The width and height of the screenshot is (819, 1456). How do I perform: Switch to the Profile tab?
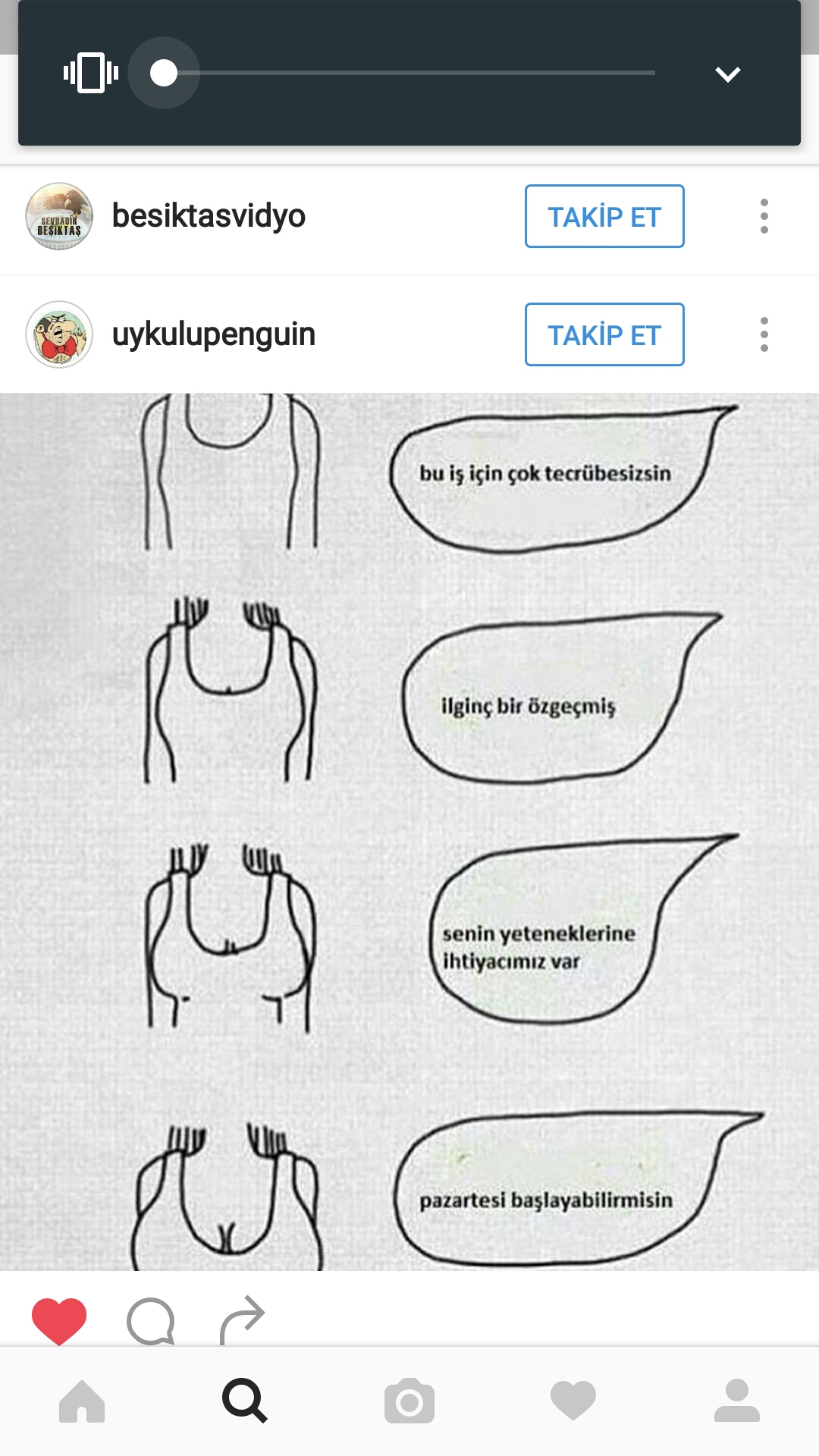(736, 1401)
